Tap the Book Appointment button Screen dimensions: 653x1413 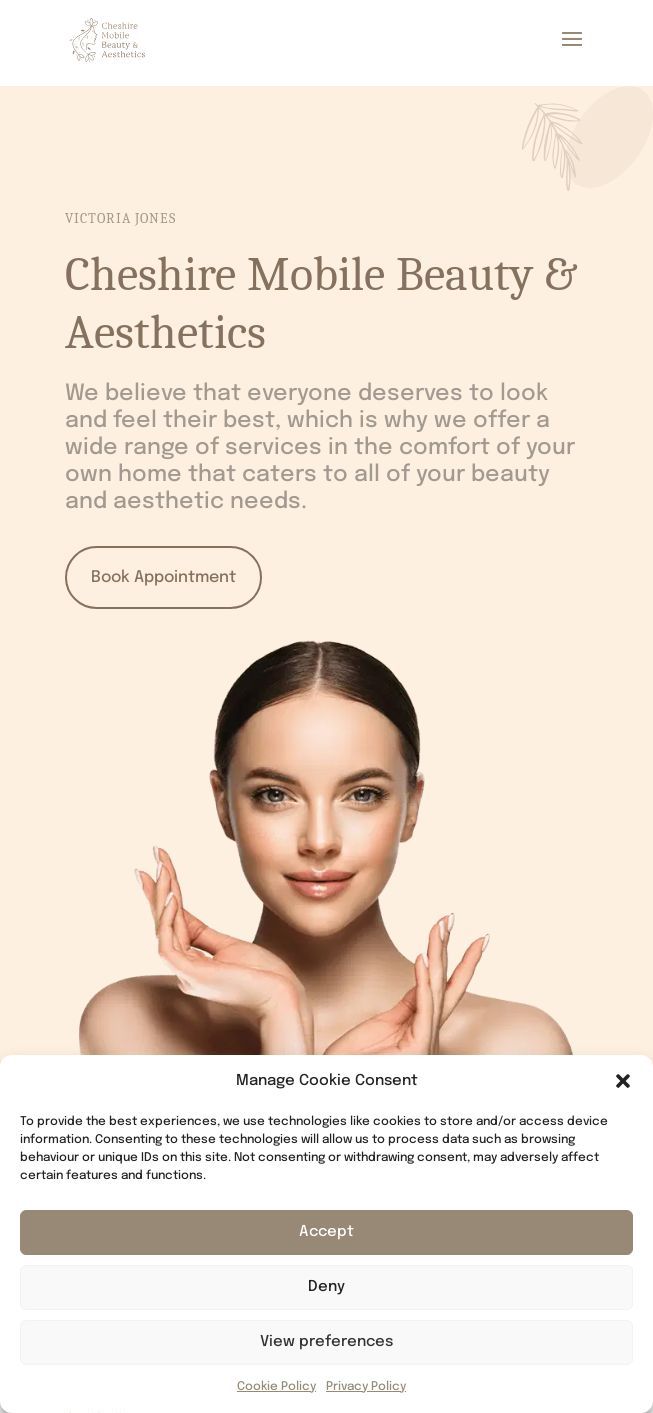pos(163,577)
